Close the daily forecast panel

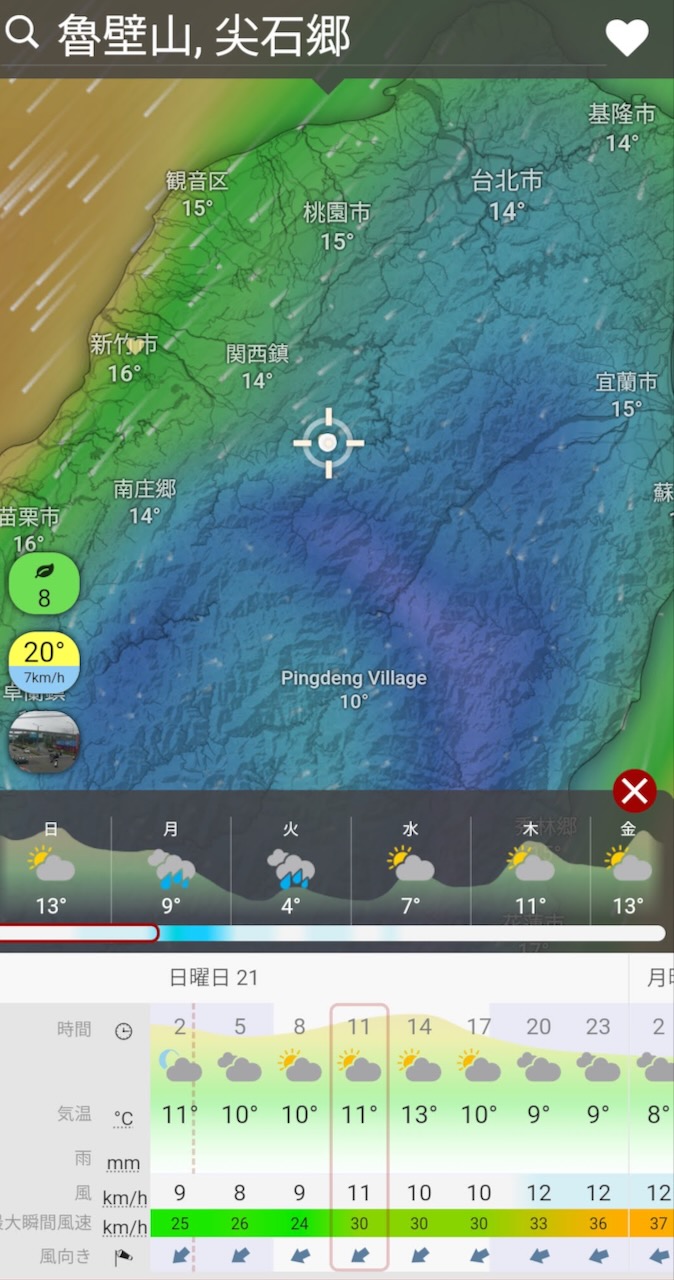[x=634, y=792]
